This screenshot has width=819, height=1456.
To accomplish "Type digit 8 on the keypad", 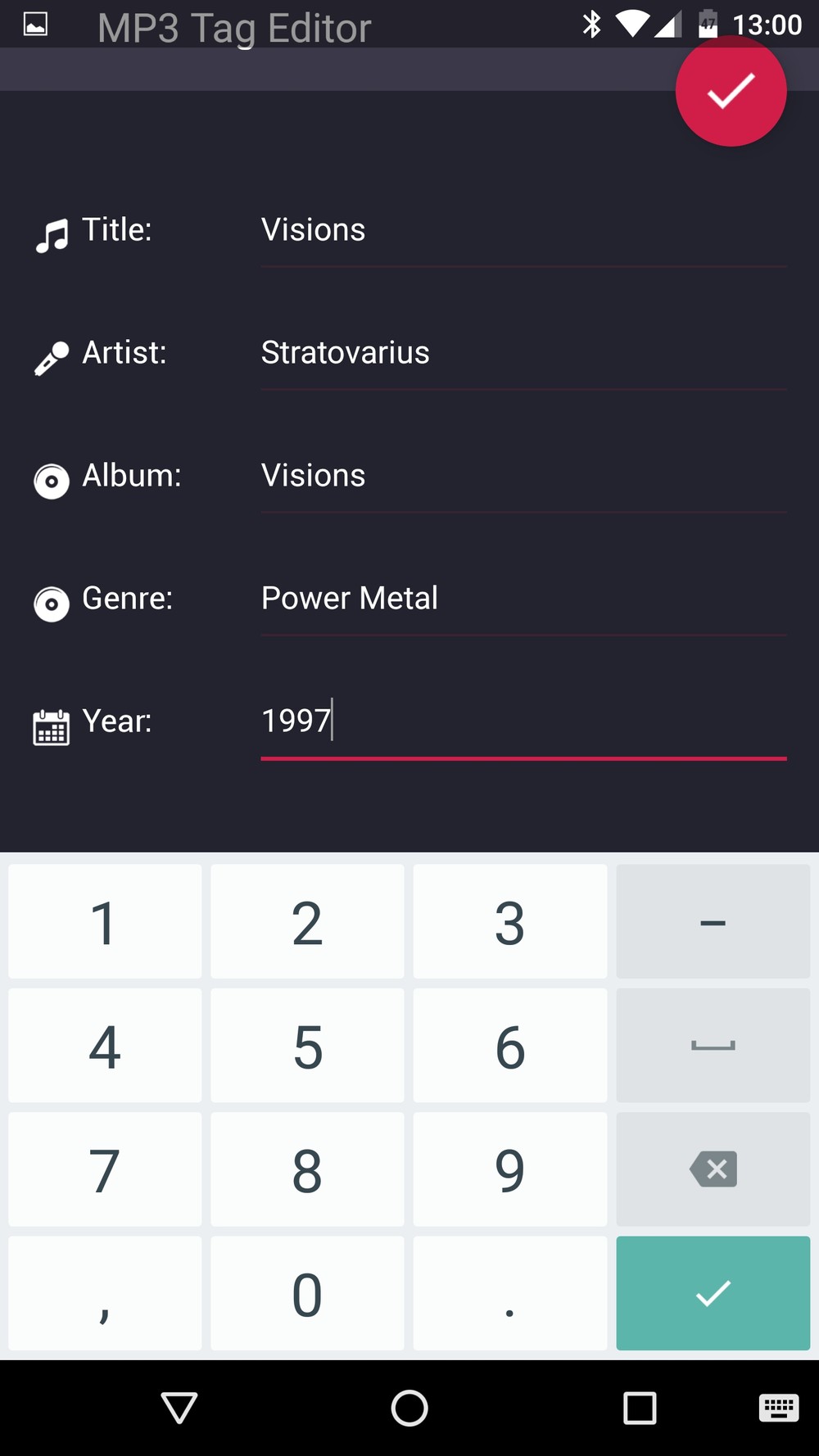I will click(307, 1169).
